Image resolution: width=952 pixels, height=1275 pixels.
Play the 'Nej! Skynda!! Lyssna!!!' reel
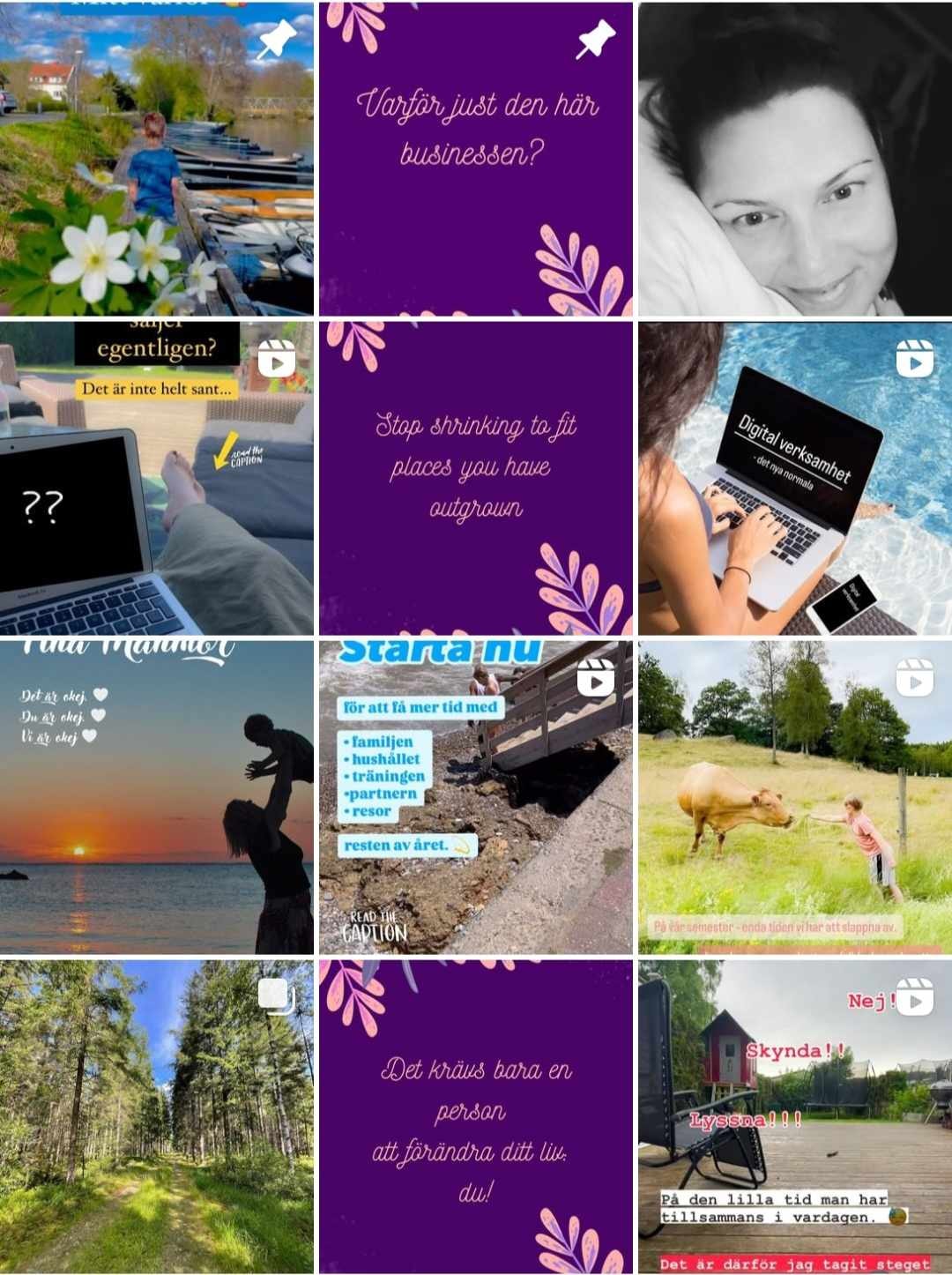coord(795,1116)
